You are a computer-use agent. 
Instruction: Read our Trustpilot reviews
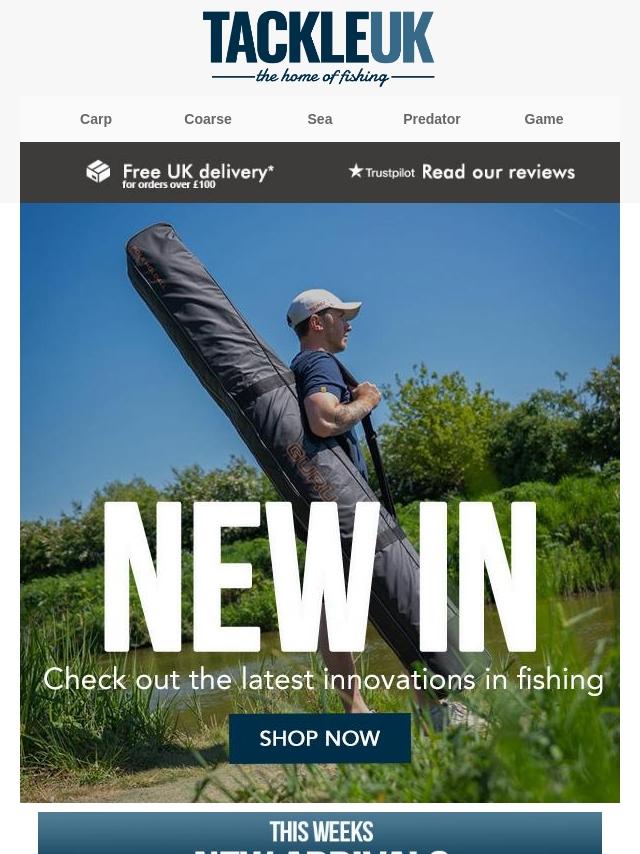[462, 172]
